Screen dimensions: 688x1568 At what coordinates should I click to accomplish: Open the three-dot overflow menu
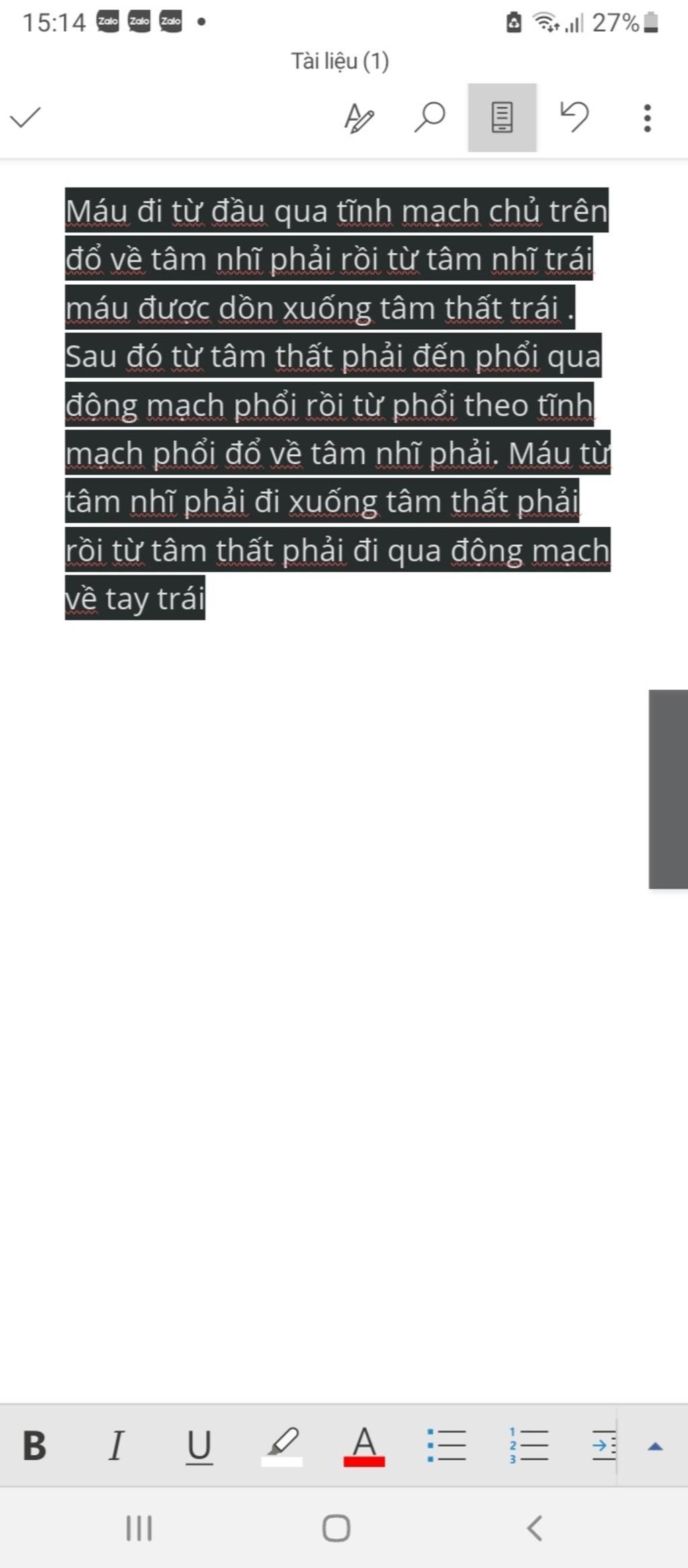coord(647,118)
